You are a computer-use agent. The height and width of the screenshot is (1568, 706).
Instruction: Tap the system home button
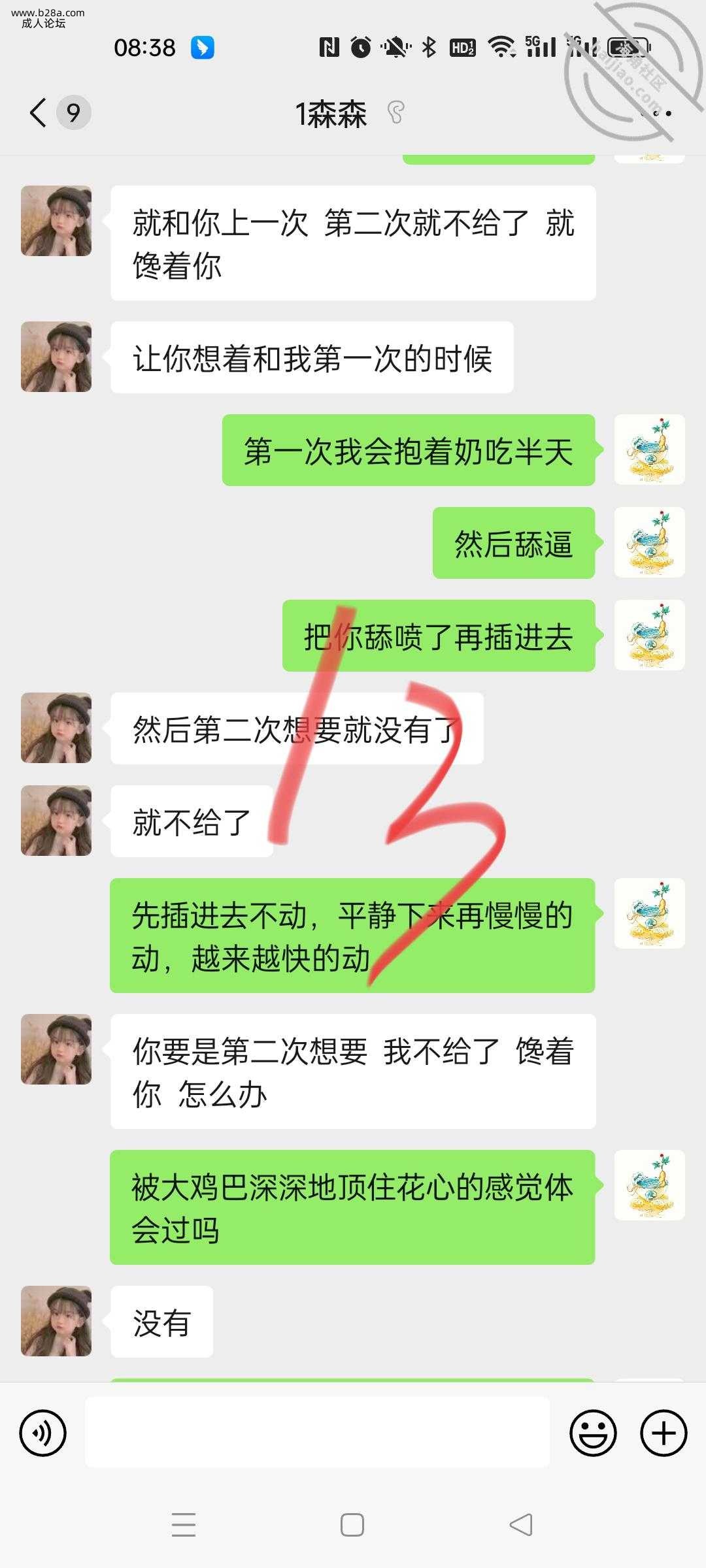coord(352,1526)
